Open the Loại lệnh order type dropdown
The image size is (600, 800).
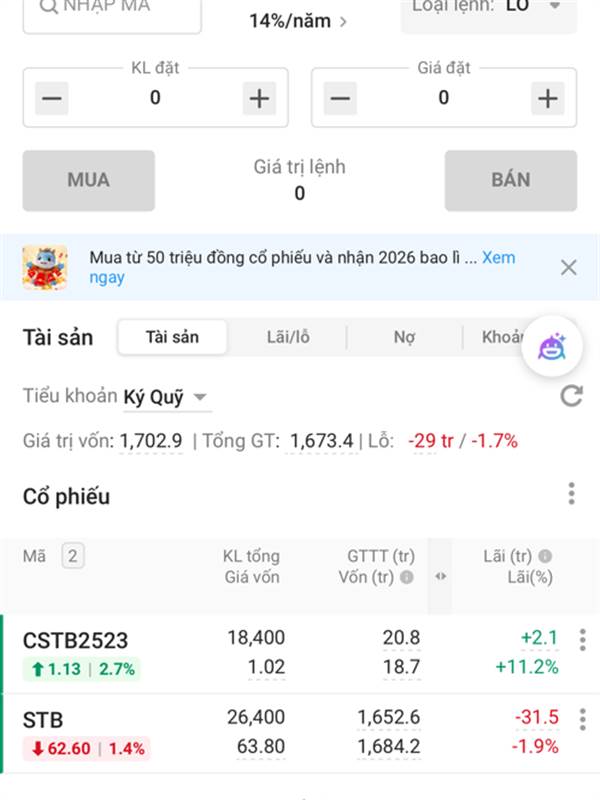[x=488, y=10]
